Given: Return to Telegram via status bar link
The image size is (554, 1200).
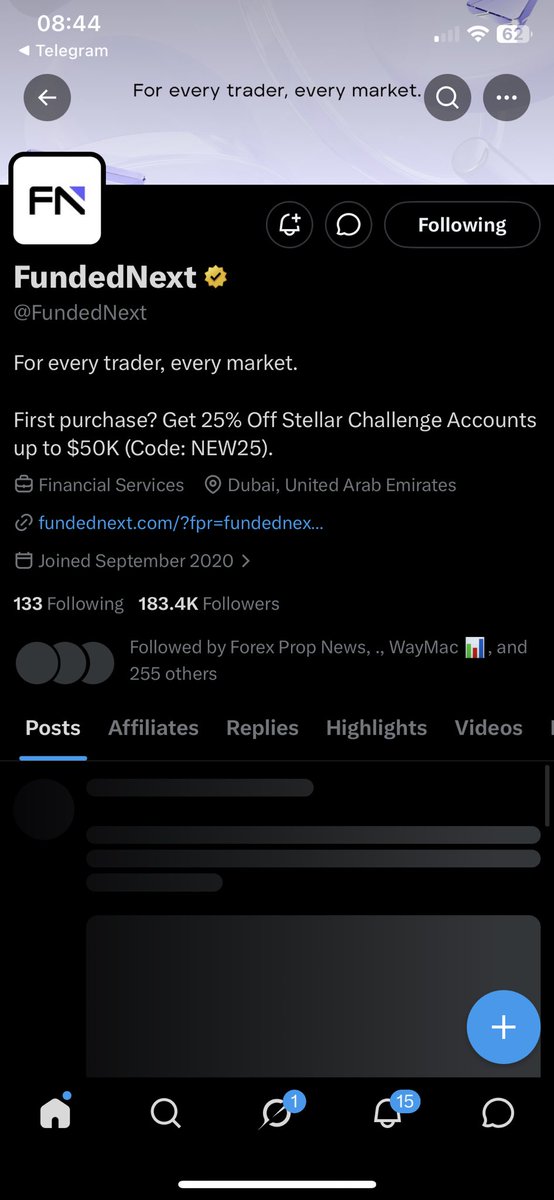Looking at the screenshot, I should tap(63, 50).
